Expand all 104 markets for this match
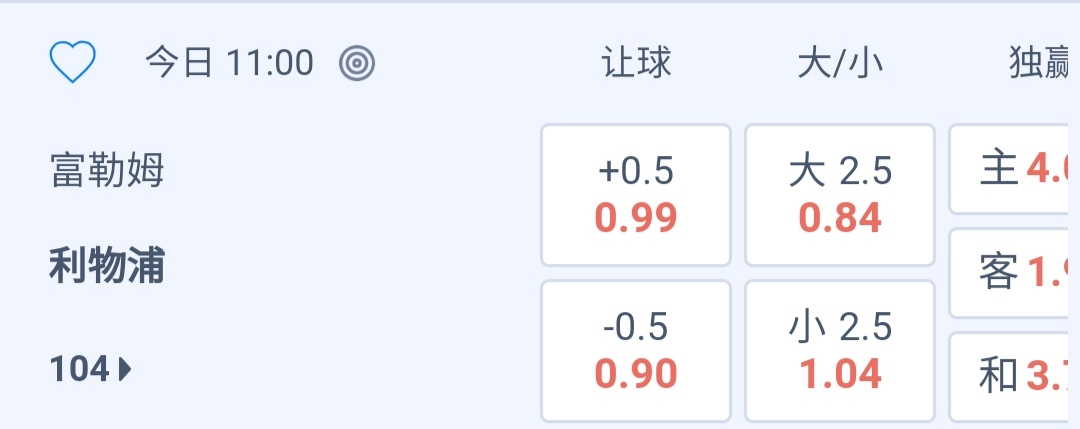Image resolution: width=1080 pixels, height=429 pixels. (91, 370)
